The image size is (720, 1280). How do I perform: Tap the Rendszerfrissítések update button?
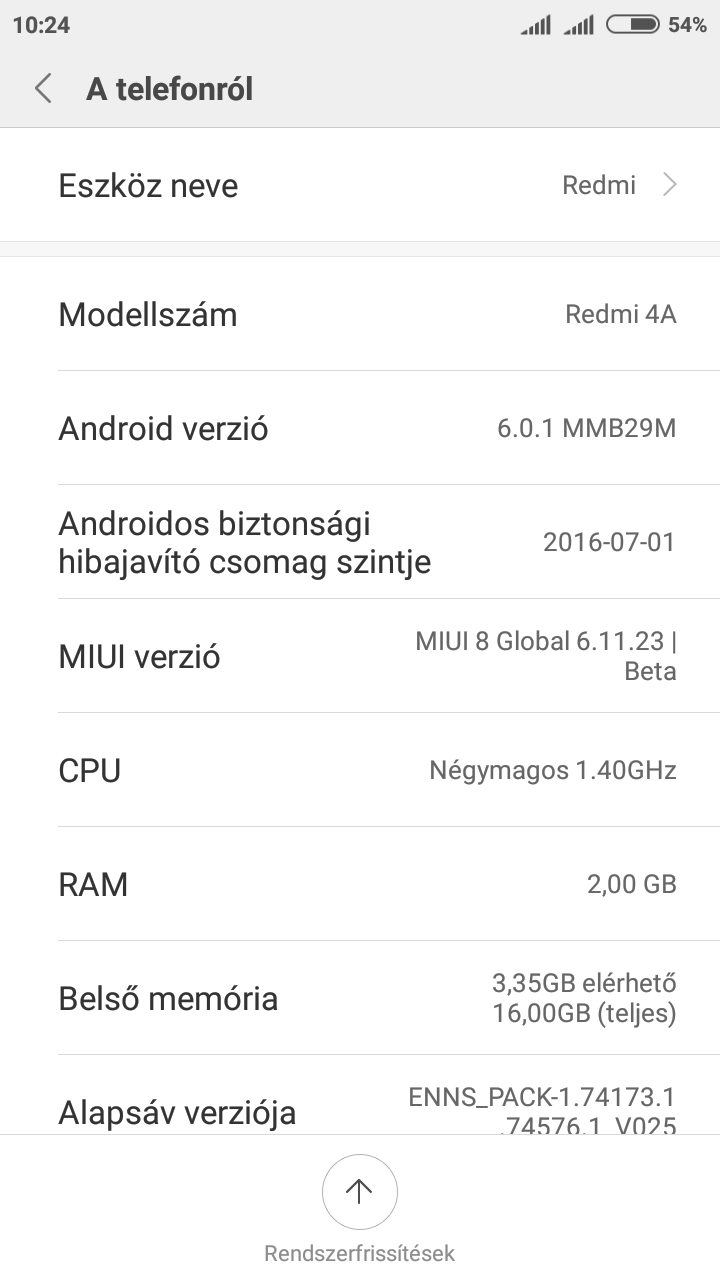pyautogui.click(x=360, y=1192)
